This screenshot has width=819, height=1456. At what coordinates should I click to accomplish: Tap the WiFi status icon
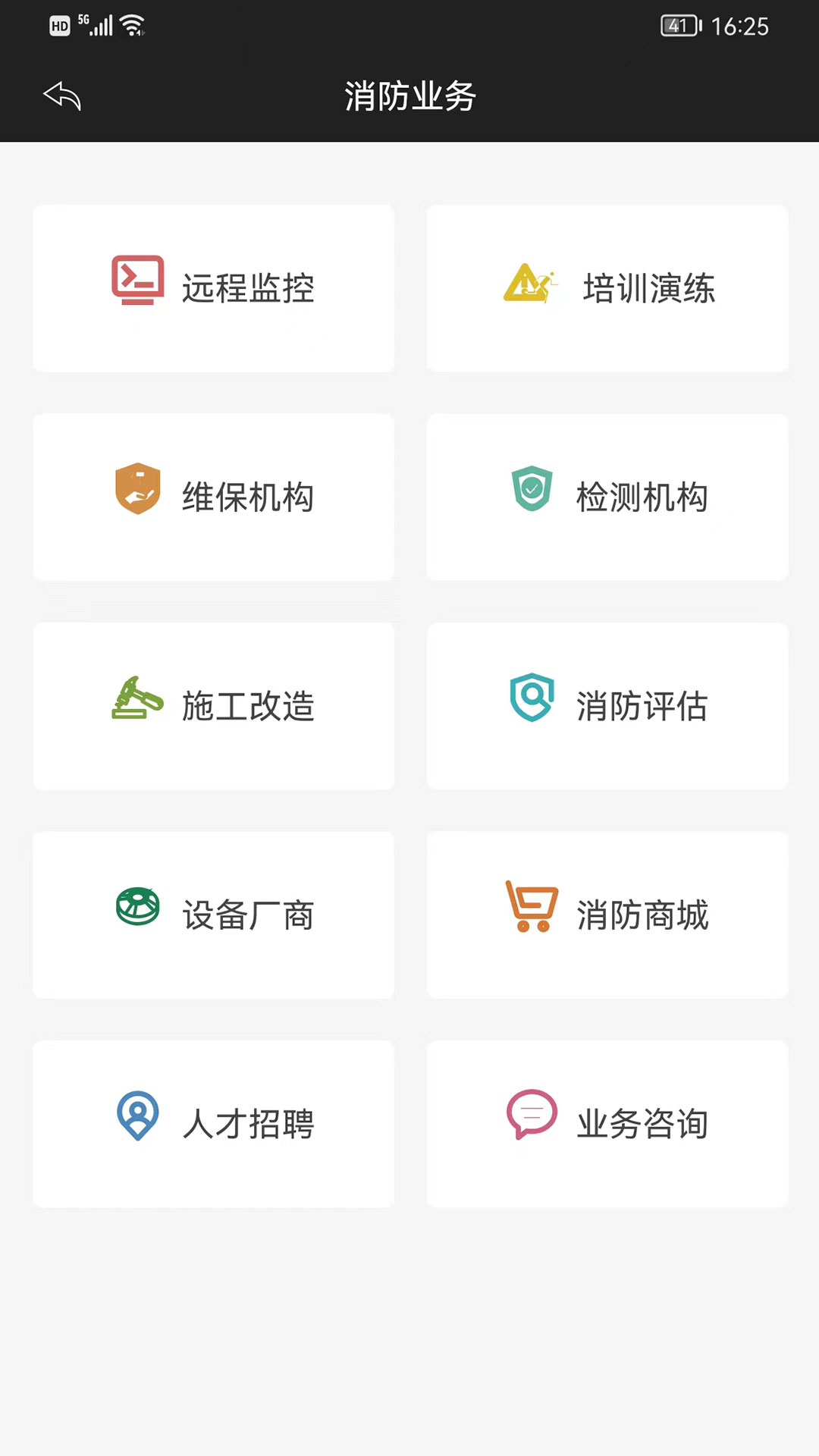(133, 24)
